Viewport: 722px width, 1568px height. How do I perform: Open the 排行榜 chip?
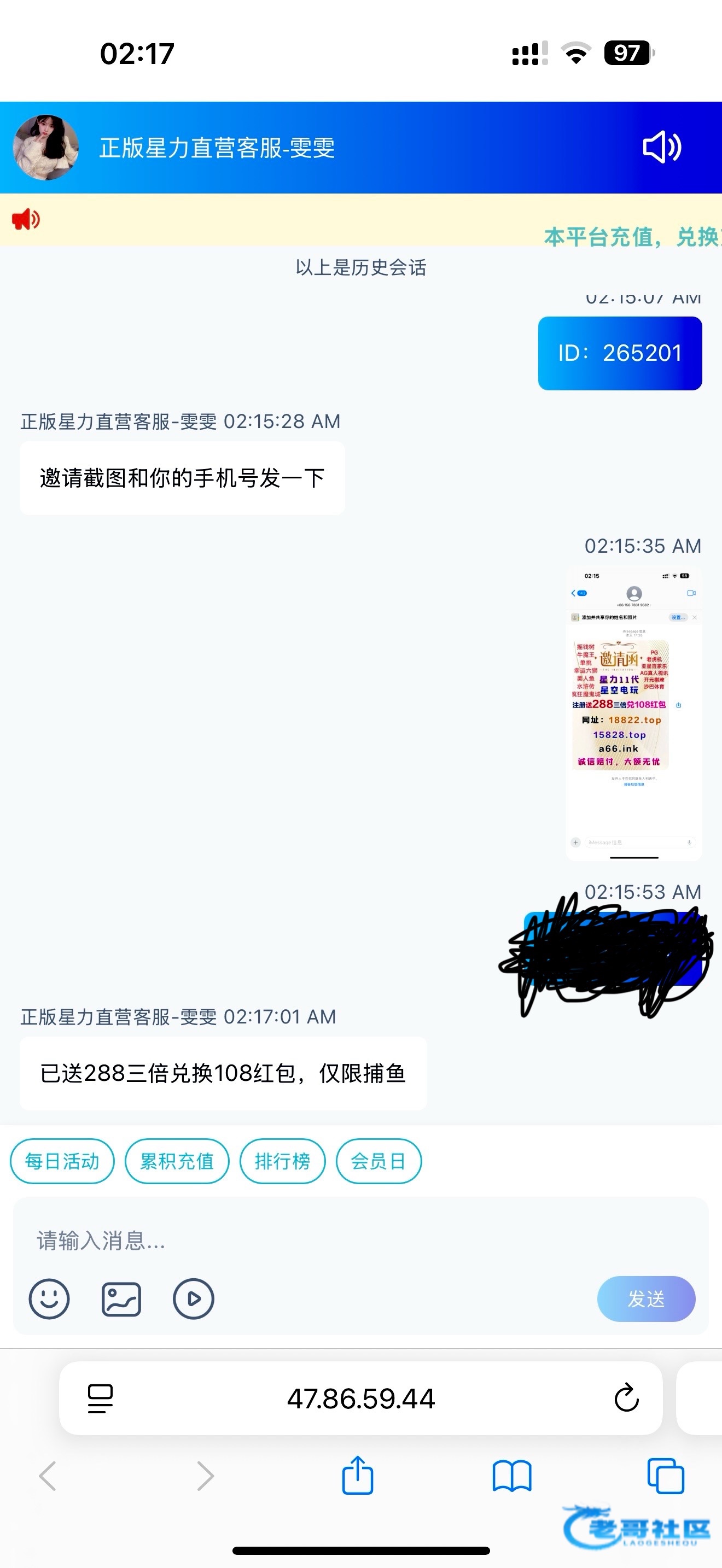point(282,1161)
